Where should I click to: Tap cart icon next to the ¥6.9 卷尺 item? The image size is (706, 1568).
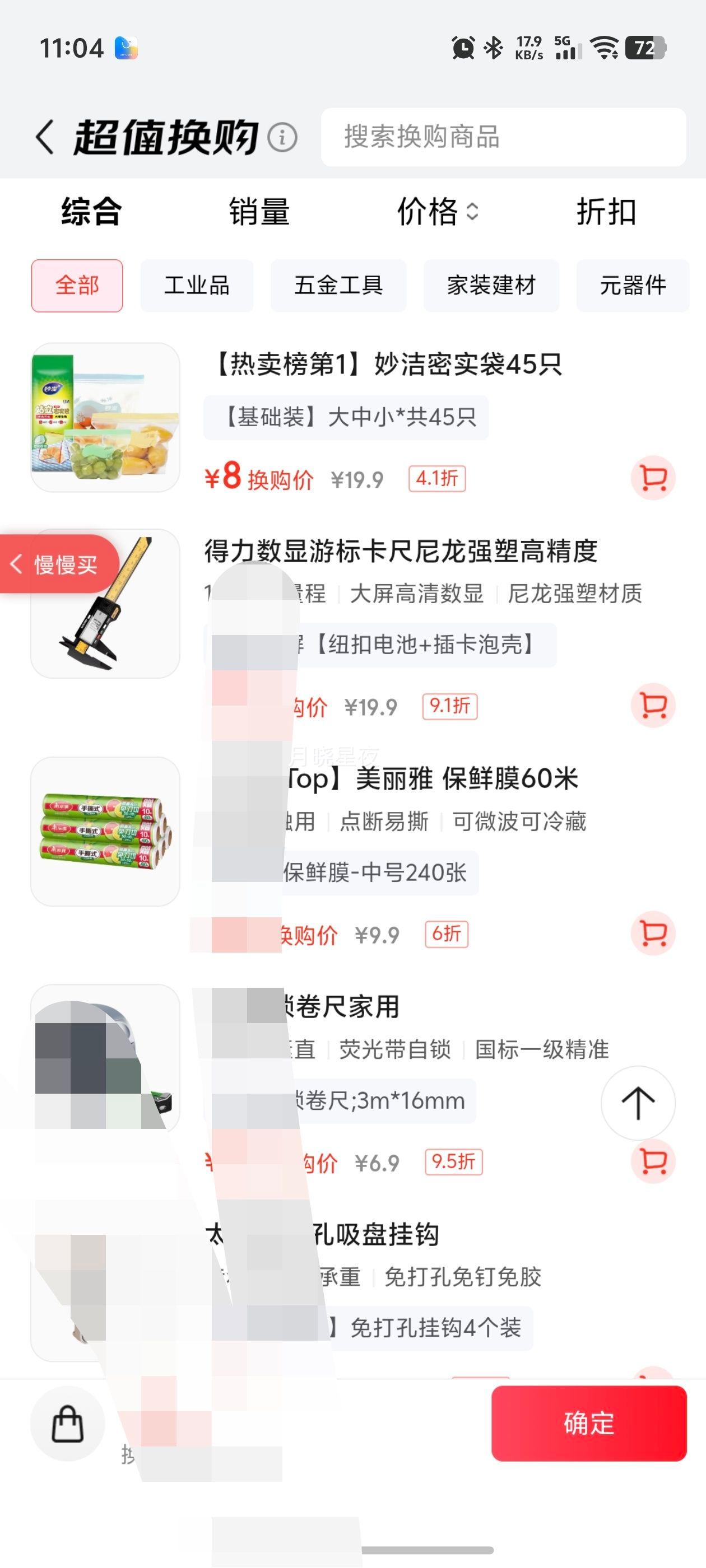(x=653, y=1160)
